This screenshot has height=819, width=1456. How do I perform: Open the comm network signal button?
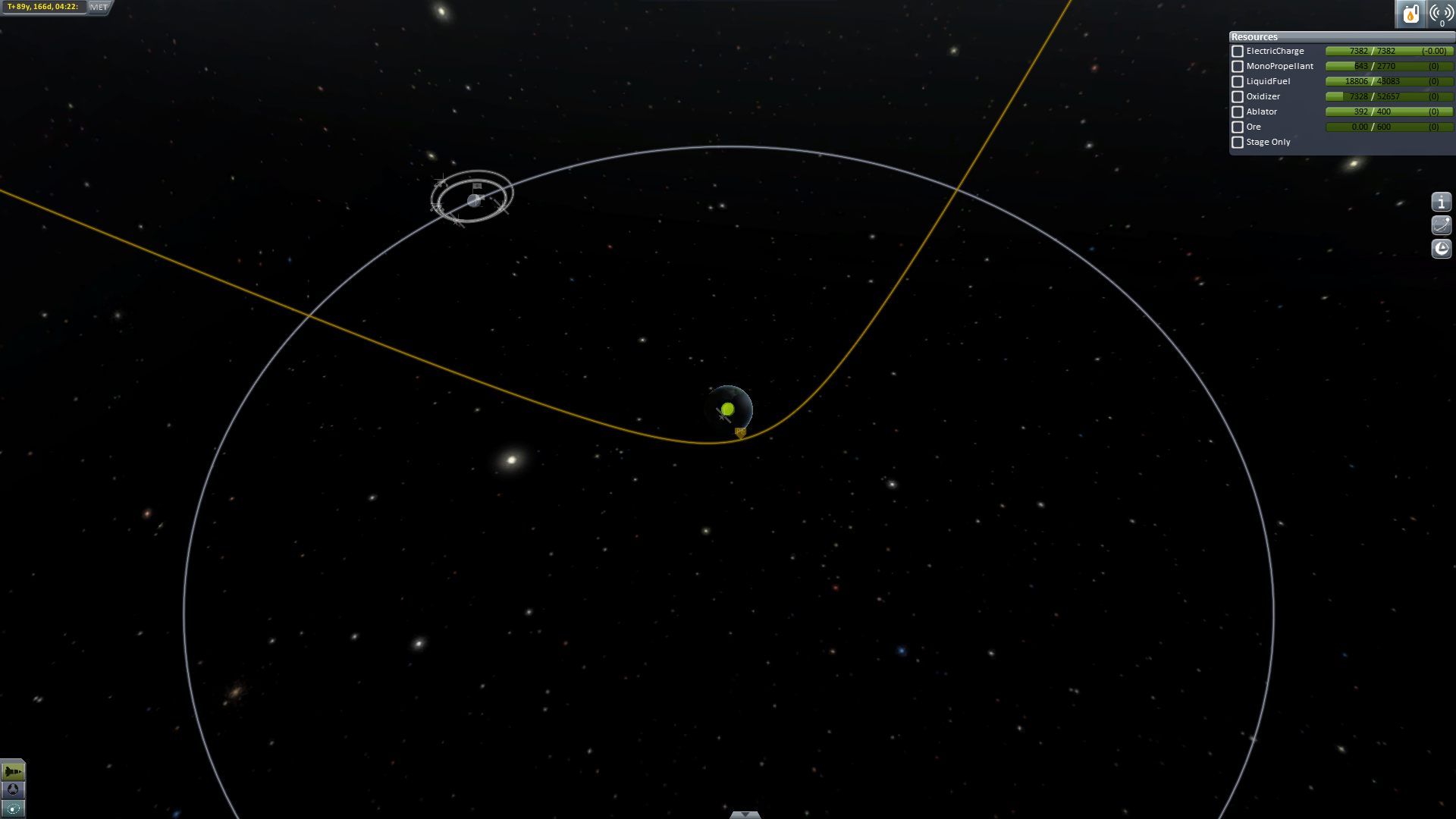1441,14
